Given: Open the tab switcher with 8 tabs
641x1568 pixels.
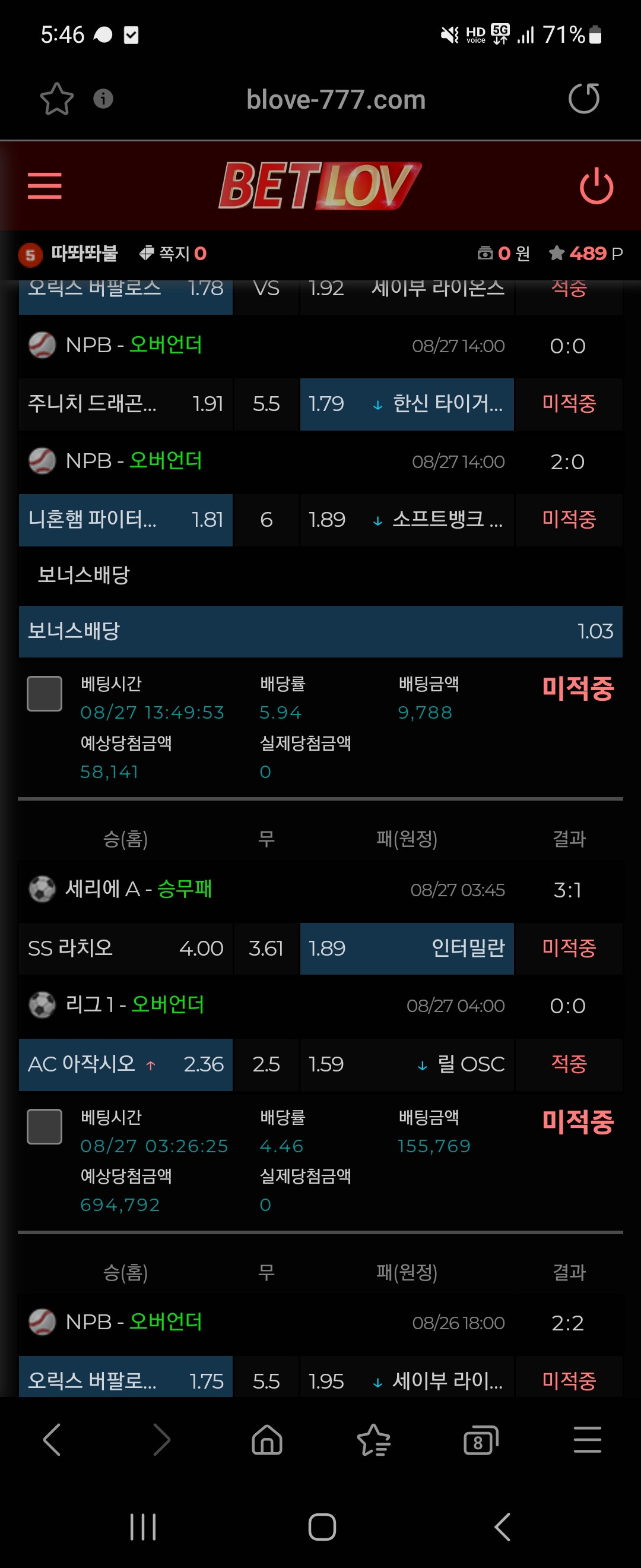Looking at the screenshot, I should [480, 1440].
